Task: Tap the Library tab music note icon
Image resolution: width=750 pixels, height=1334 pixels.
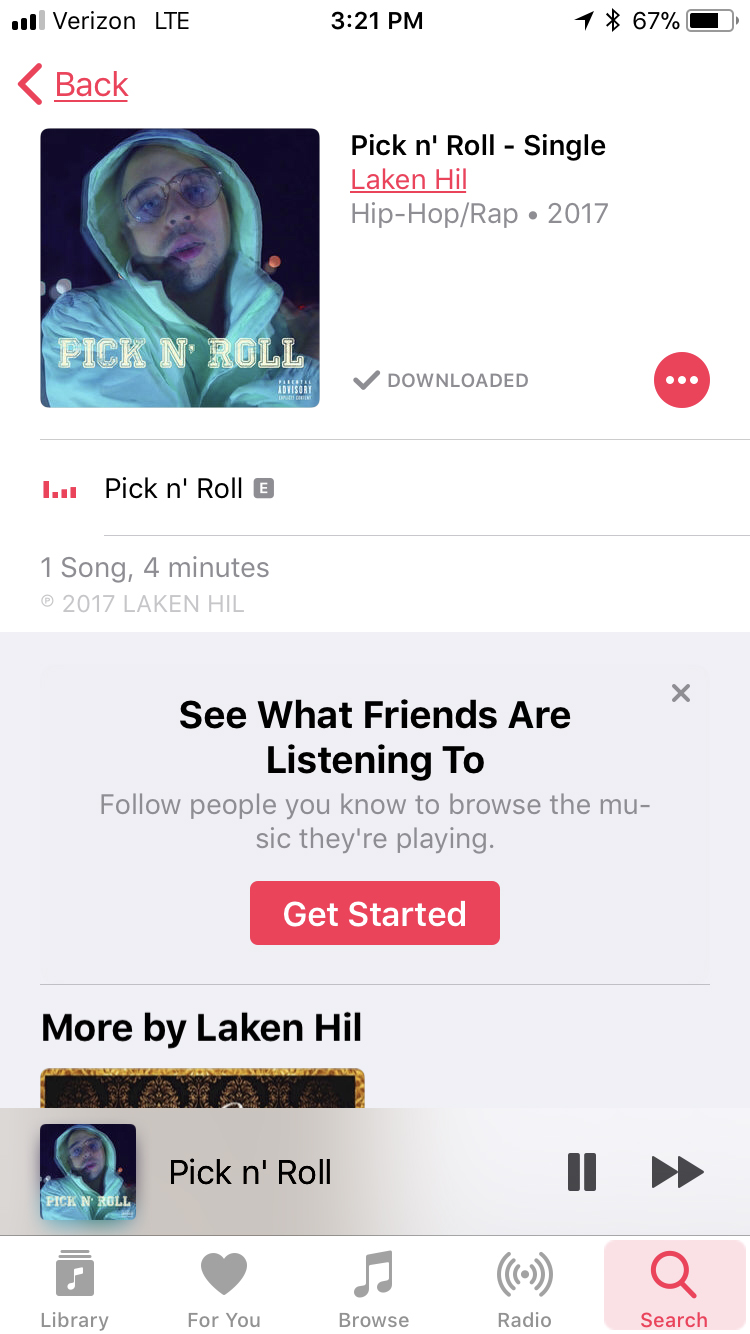Action: (74, 1274)
